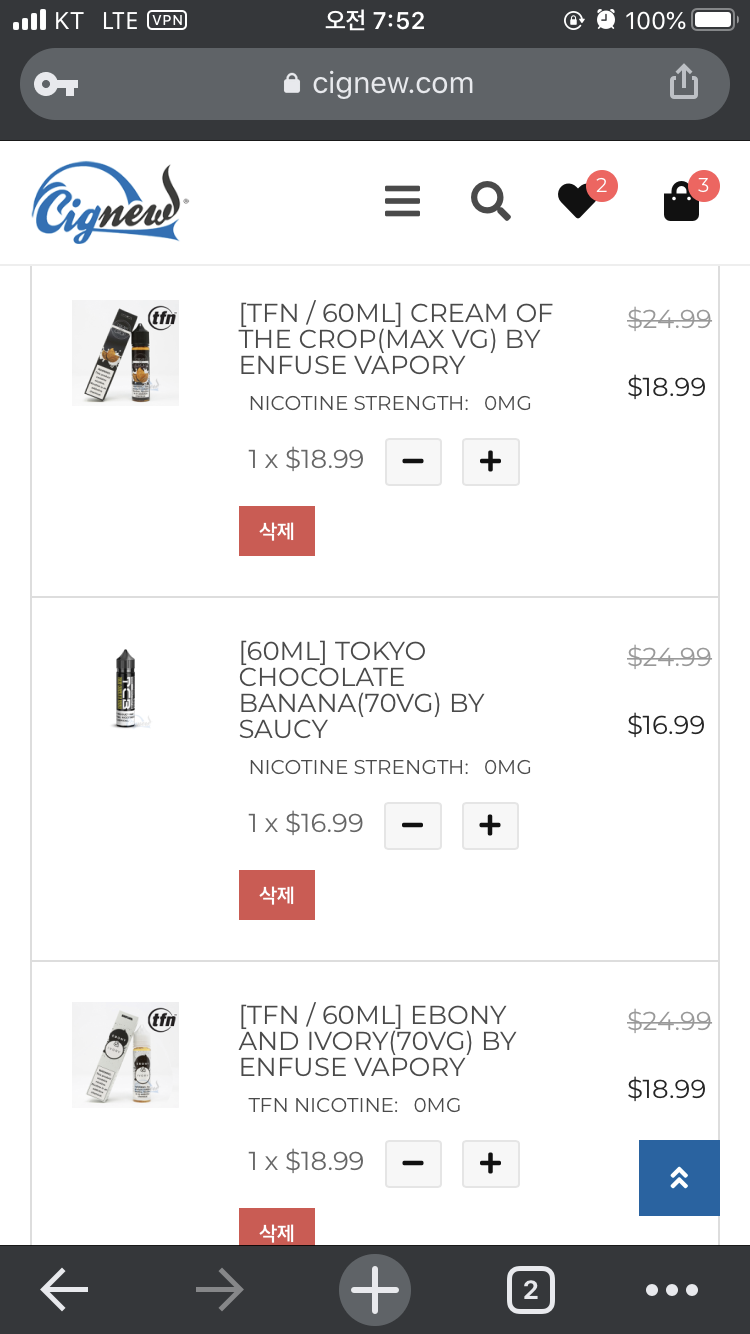Image resolution: width=750 pixels, height=1334 pixels.
Task: Delete Cream of the Crop from cart
Action: (277, 531)
